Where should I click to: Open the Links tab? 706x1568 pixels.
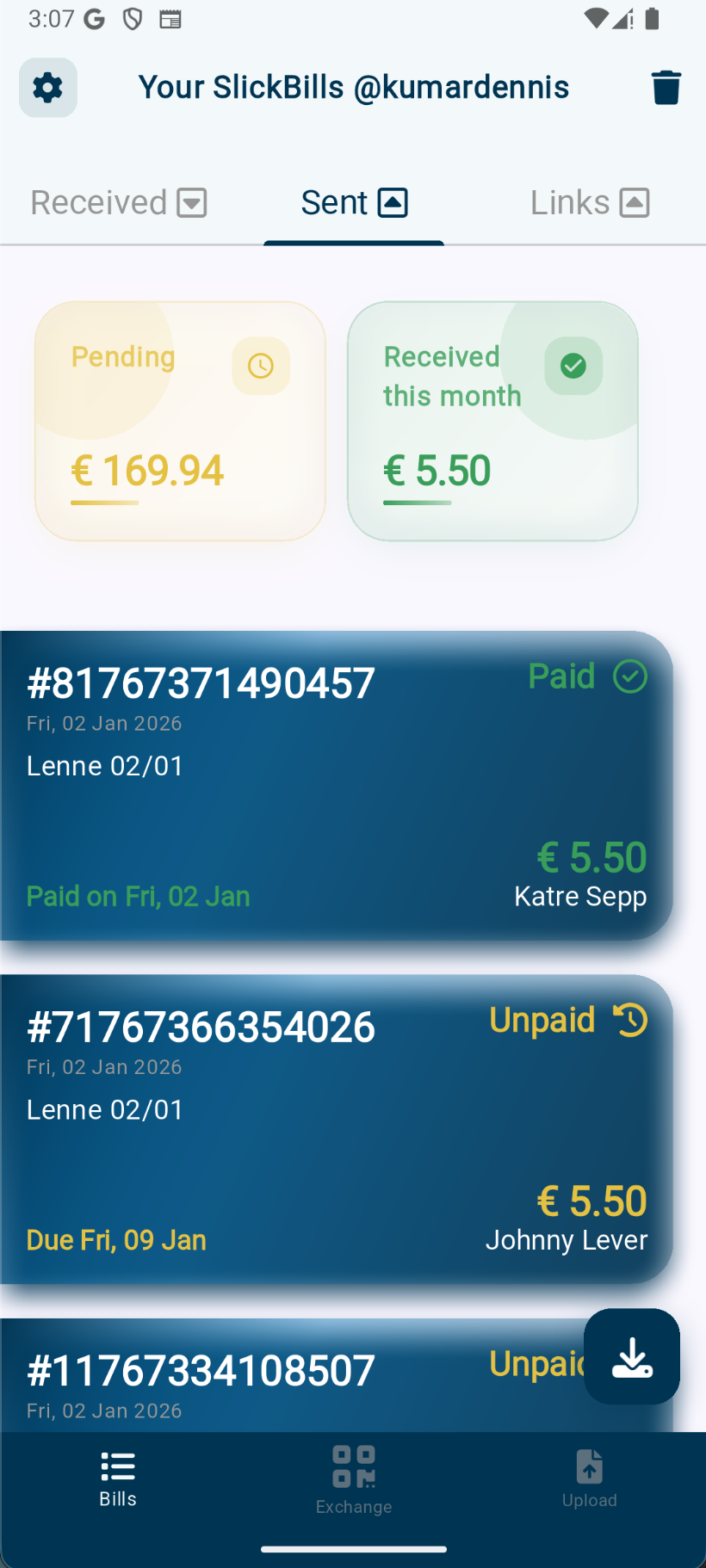pos(569,201)
